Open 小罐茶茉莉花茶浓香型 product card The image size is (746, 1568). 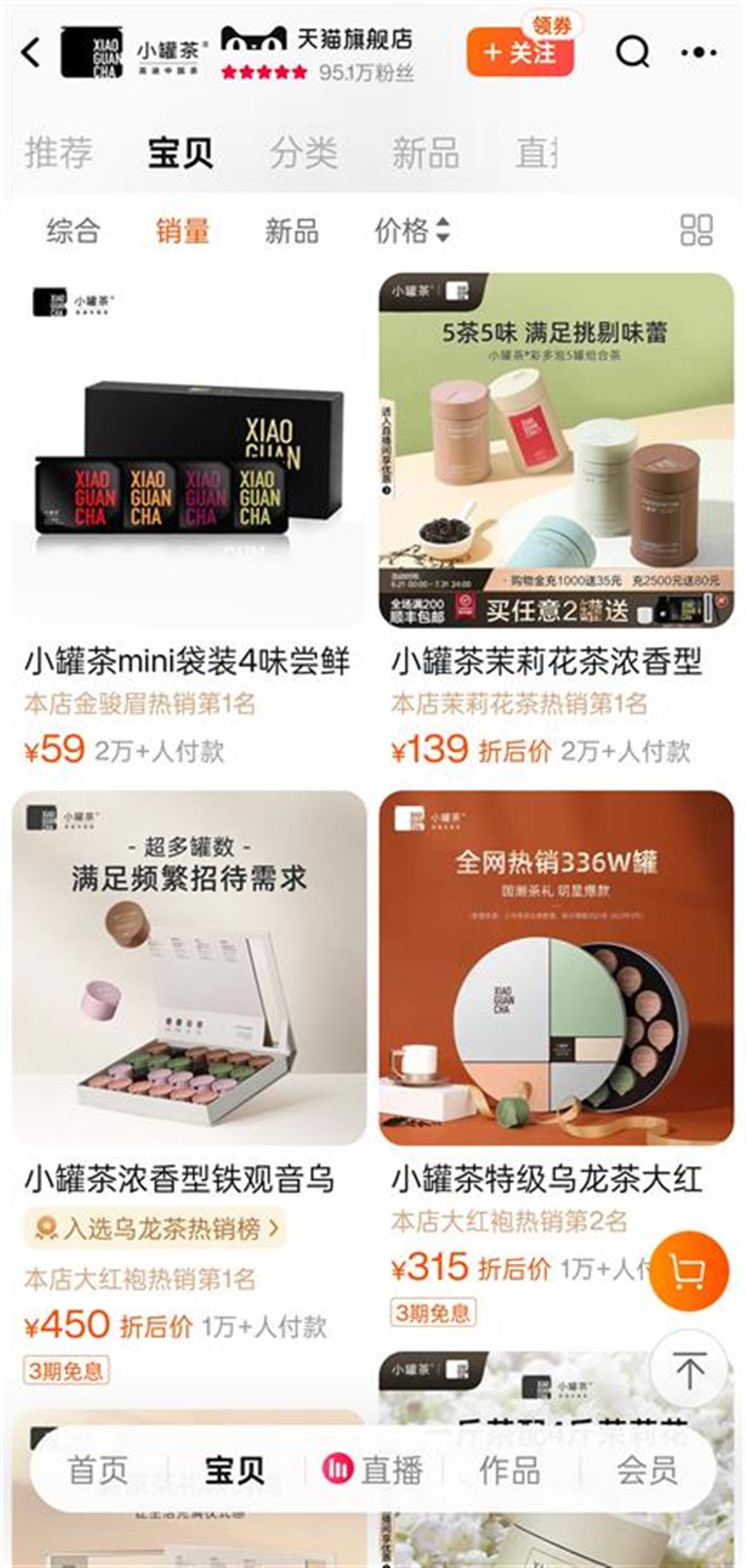(556, 451)
